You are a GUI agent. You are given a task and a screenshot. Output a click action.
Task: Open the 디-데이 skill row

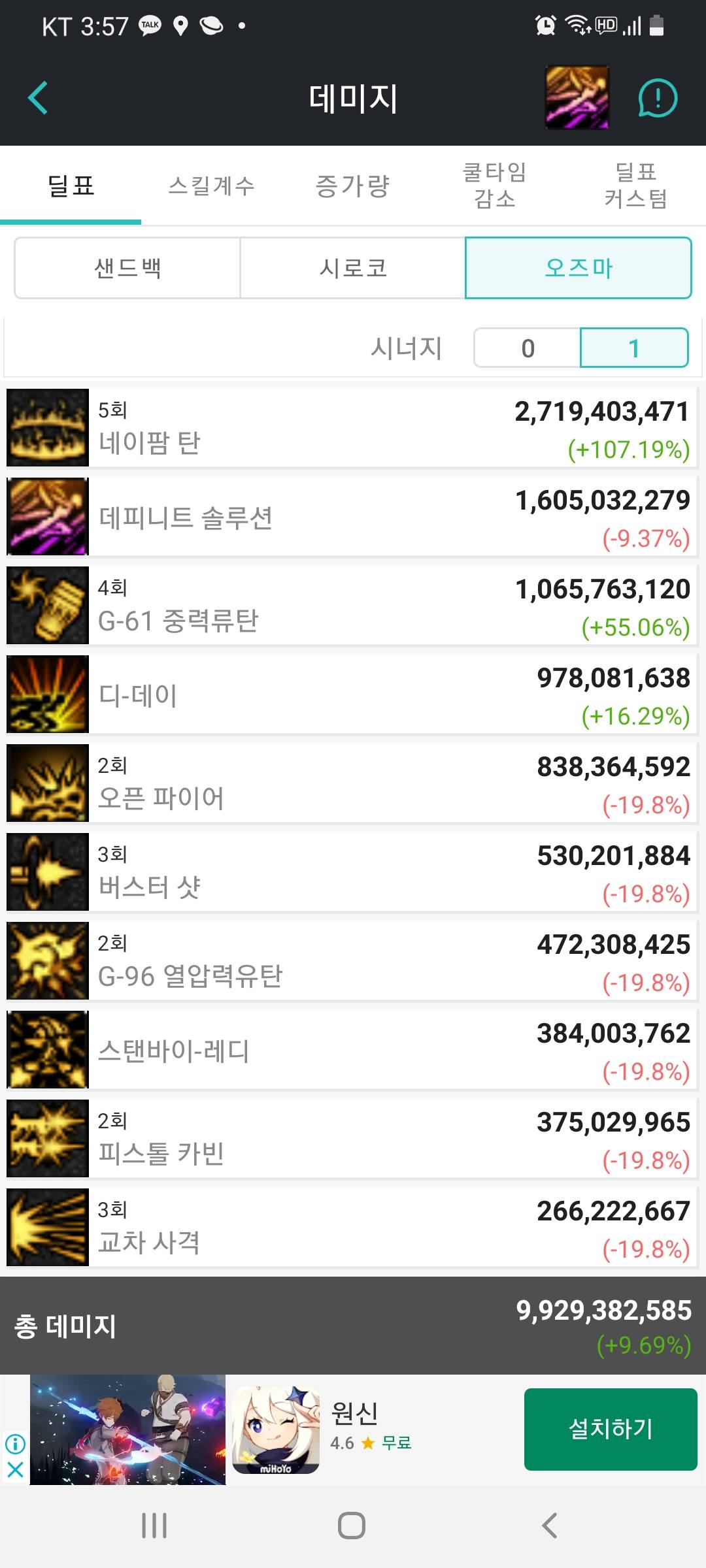352,694
